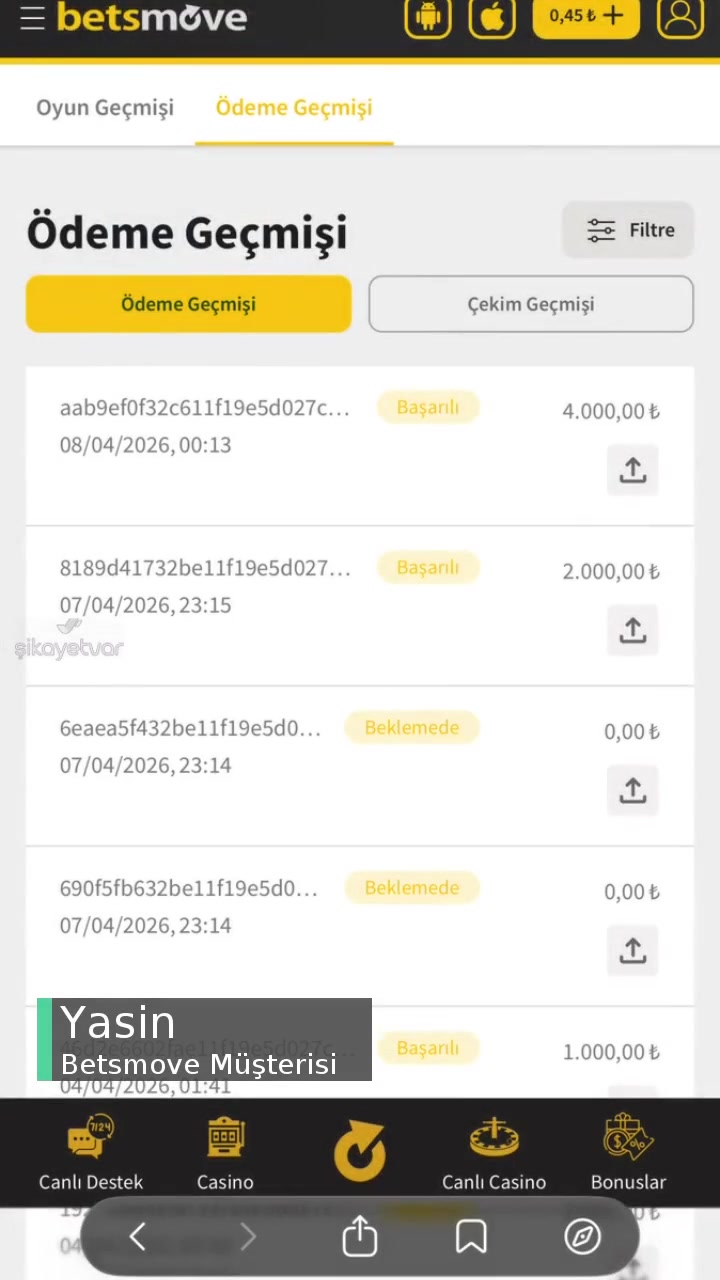Open the hamburger navigation menu
This screenshot has height=1280, width=720.
32,17
